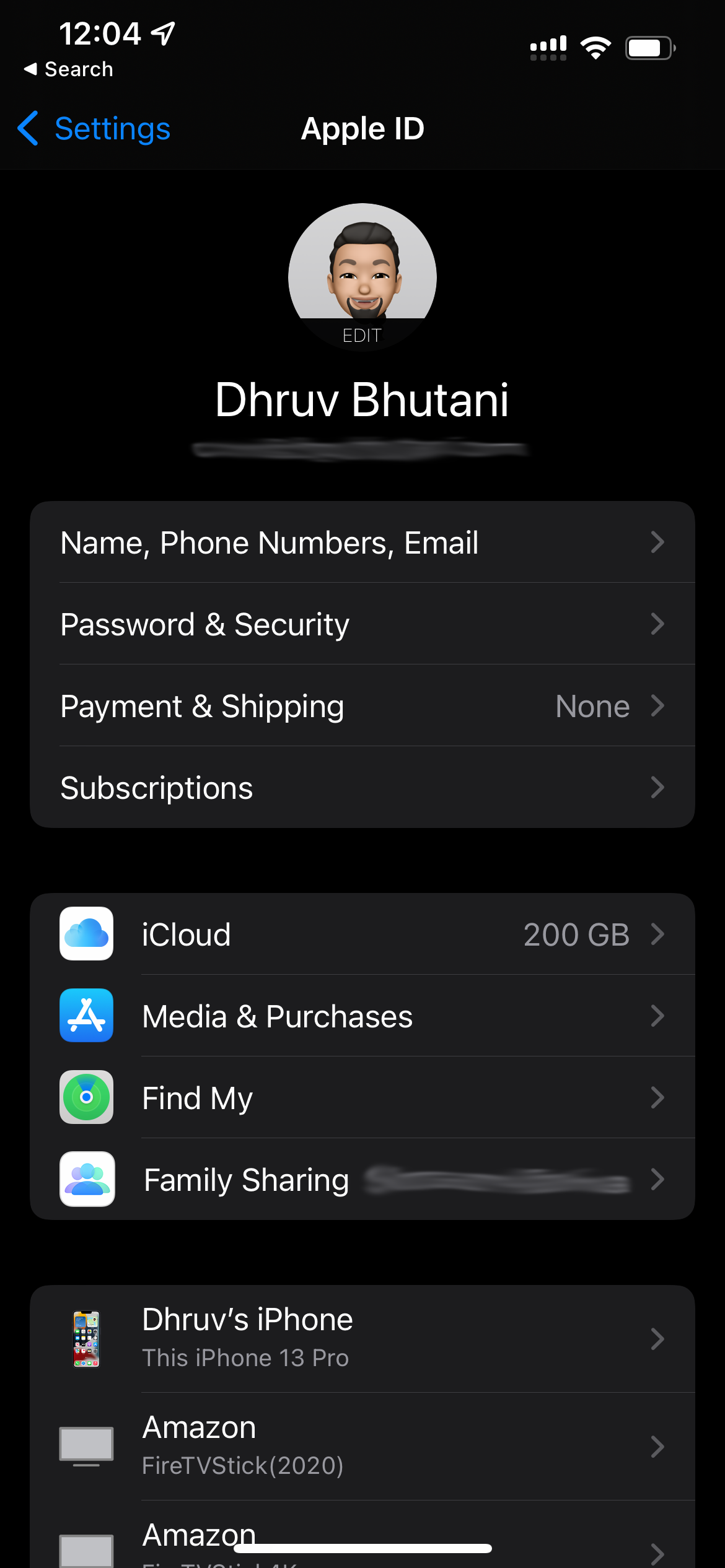View Subscriptions
Image resolution: width=725 pixels, height=1568 pixels.
coord(362,788)
